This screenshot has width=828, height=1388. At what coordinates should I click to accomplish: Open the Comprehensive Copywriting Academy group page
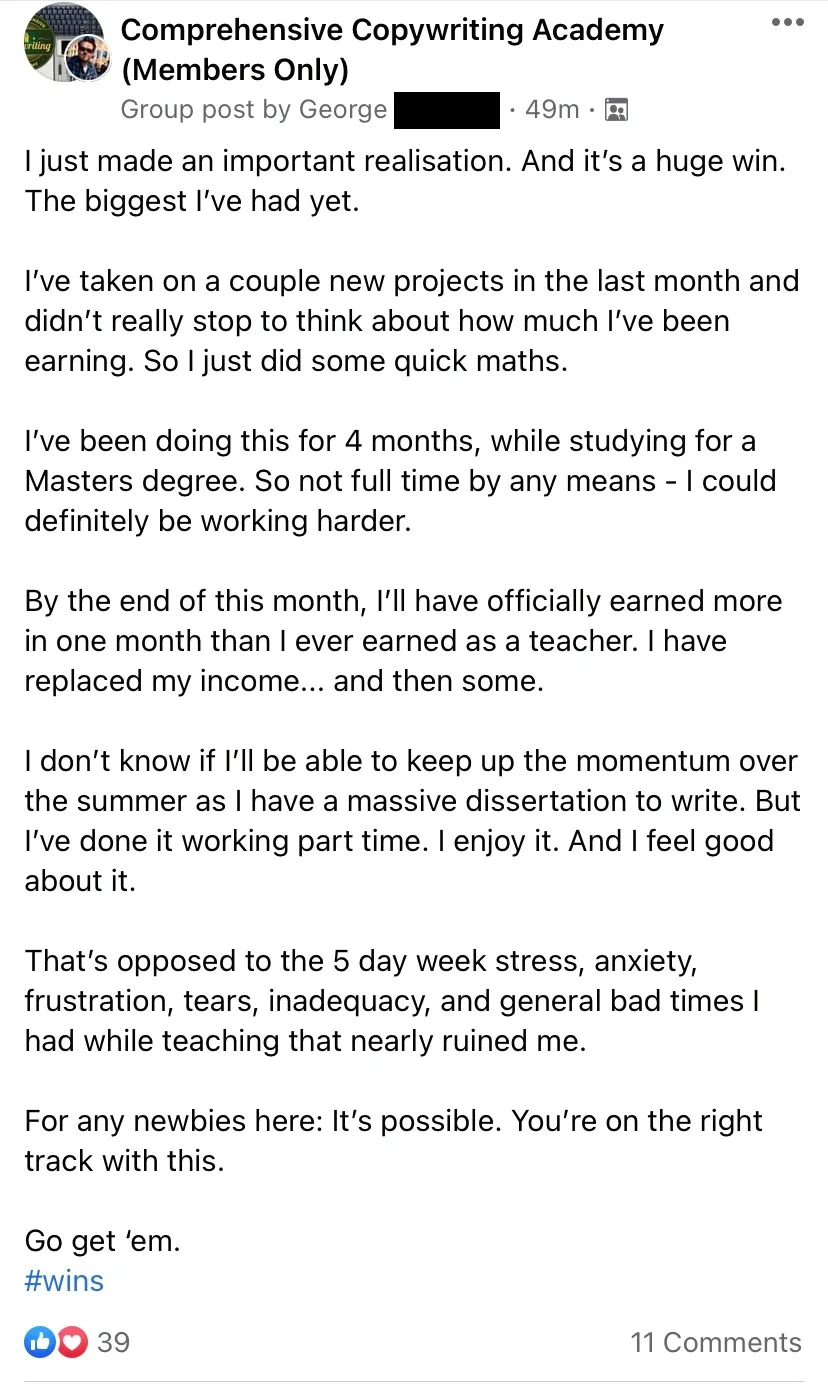[x=392, y=50]
